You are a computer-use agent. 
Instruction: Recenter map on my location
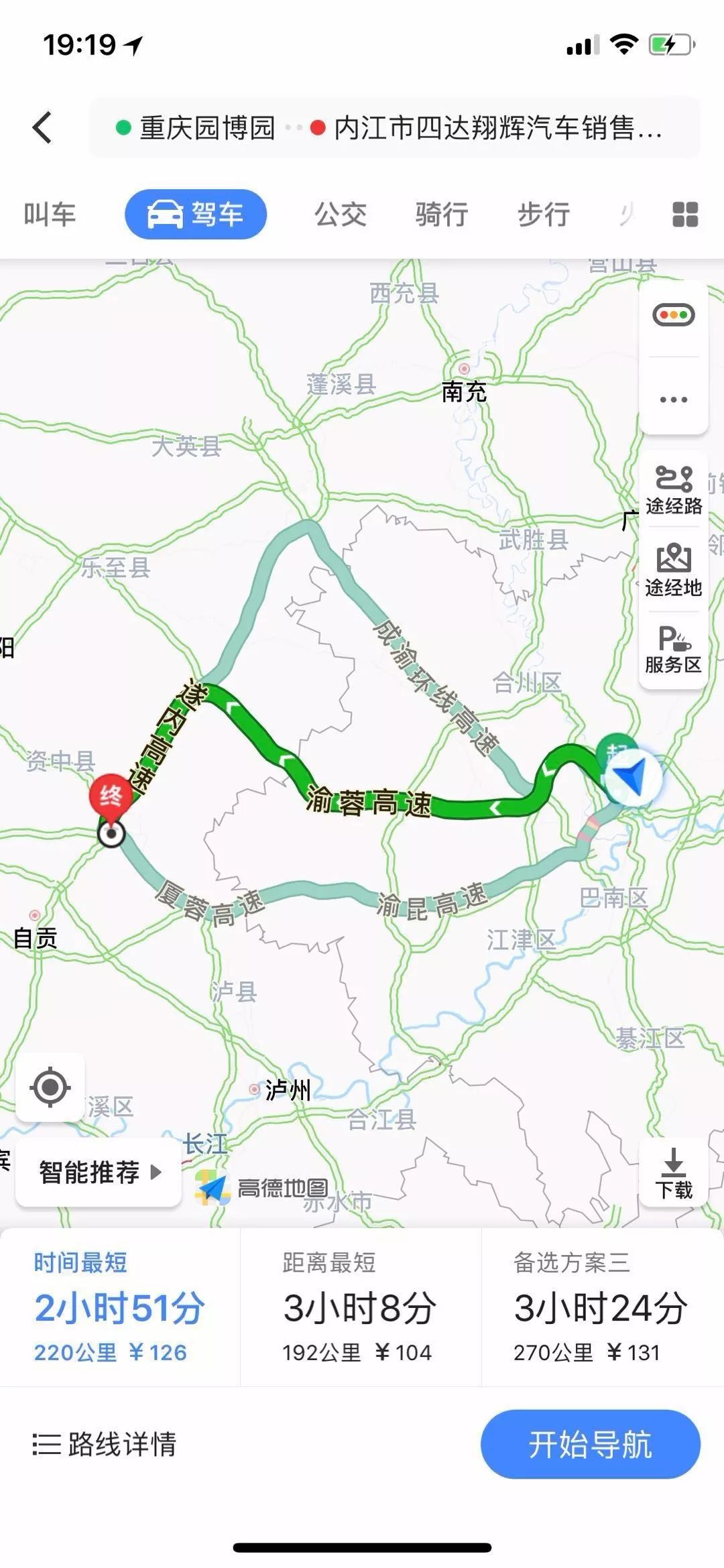(50, 1087)
